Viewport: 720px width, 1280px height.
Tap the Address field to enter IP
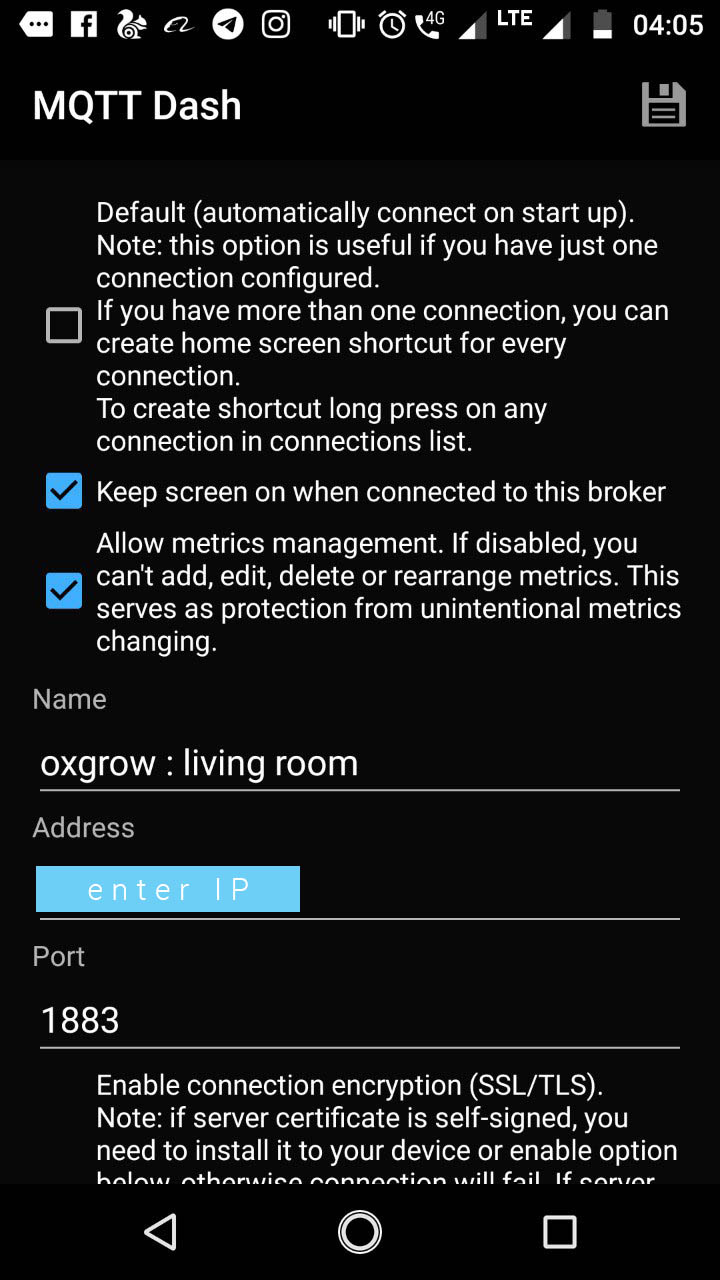(x=360, y=890)
